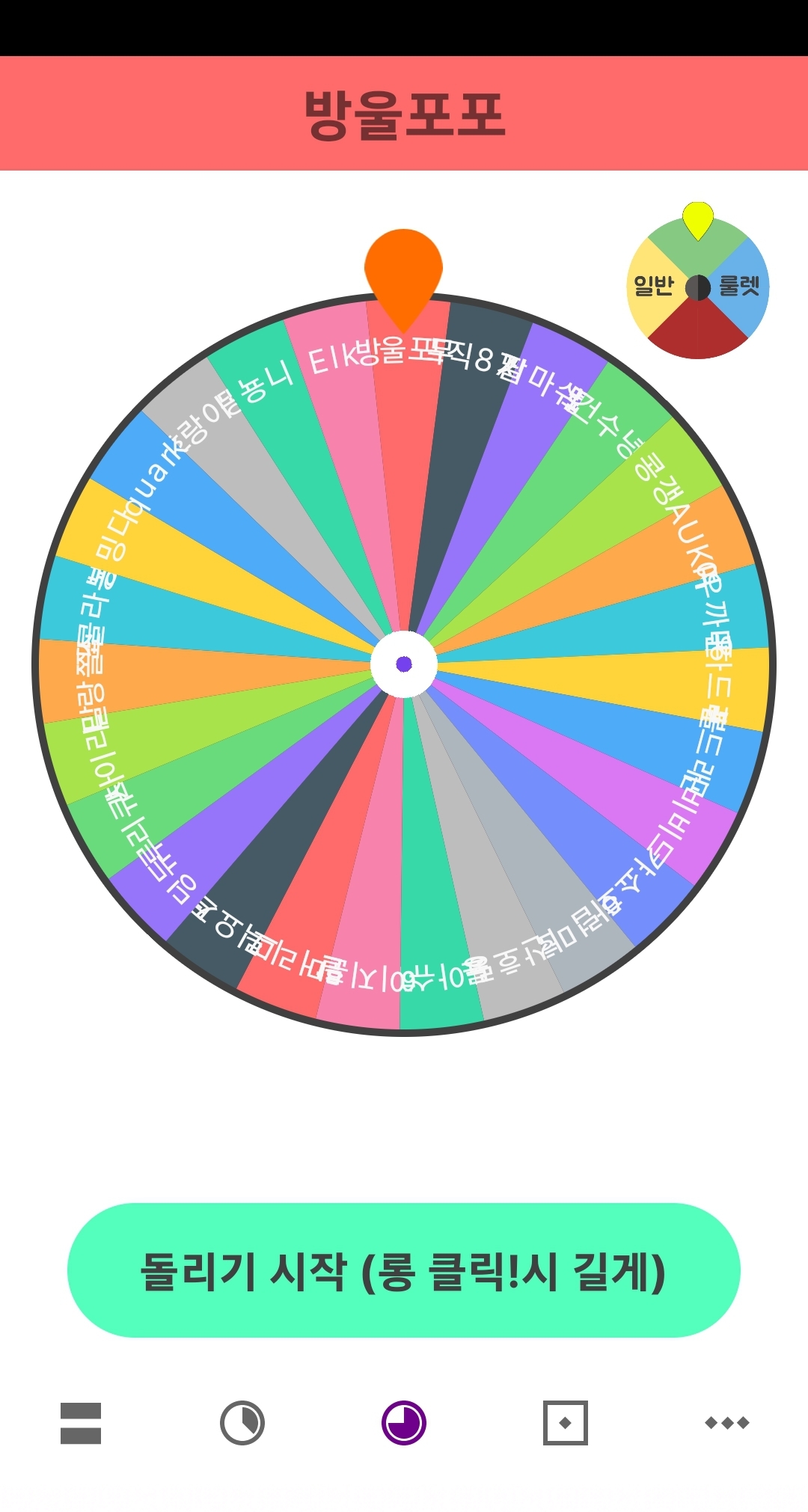808x1512 pixels.
Task: Switch to the clock-shaped roulette tab
Action: point(242,1423)
